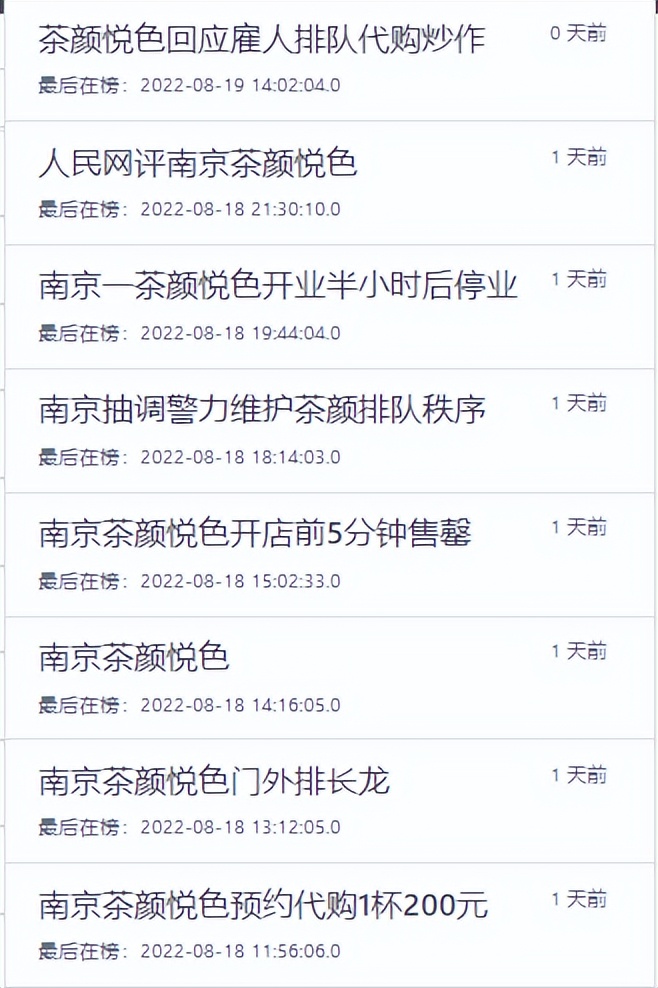View 南京茶颜悦色预约代购1杯200元 topic
Image resolution: width=658 pixels, height=988 pixels.
tap(263, 906)
